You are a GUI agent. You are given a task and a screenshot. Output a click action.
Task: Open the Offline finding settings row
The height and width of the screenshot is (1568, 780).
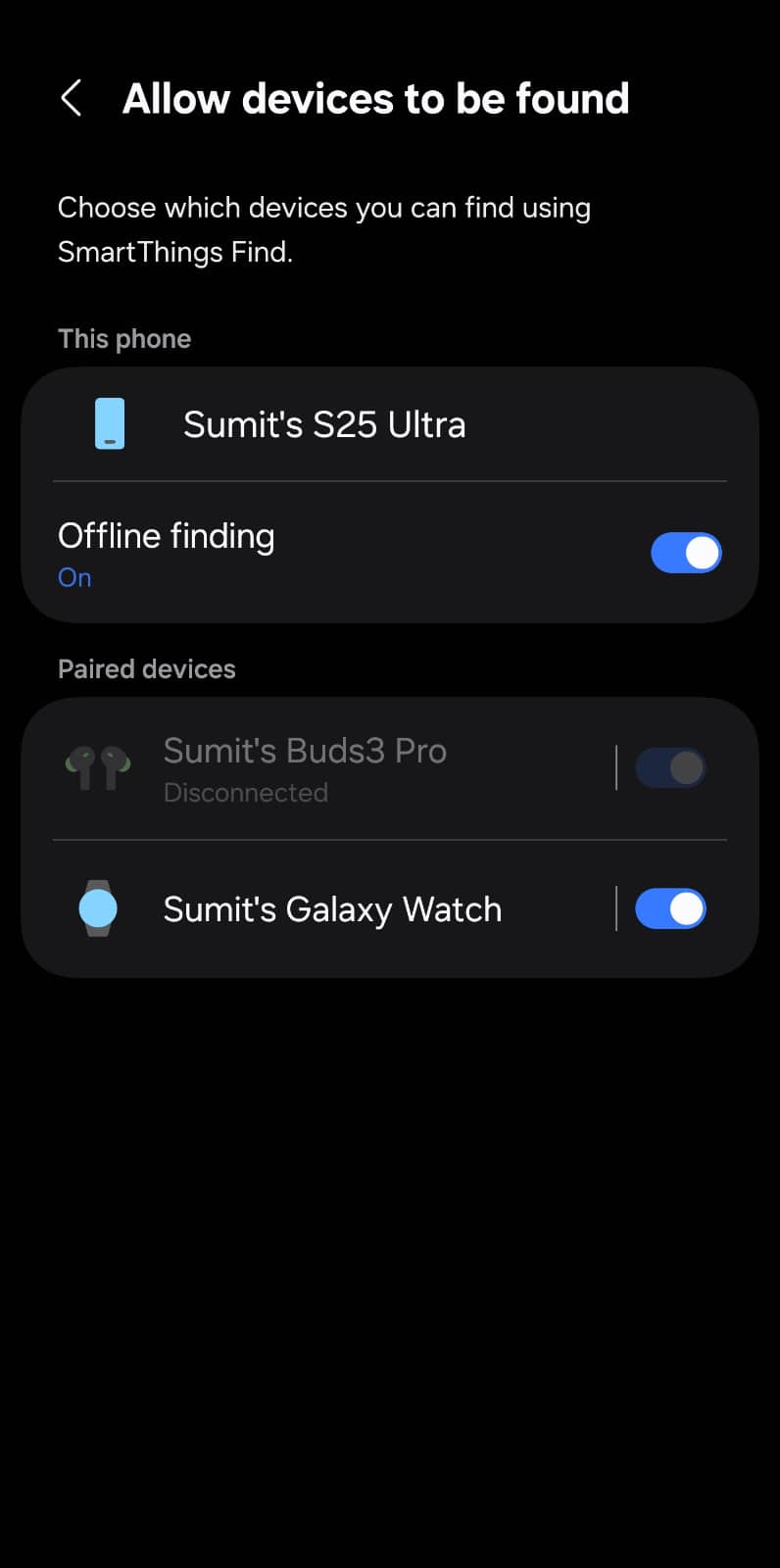point(390,553)
